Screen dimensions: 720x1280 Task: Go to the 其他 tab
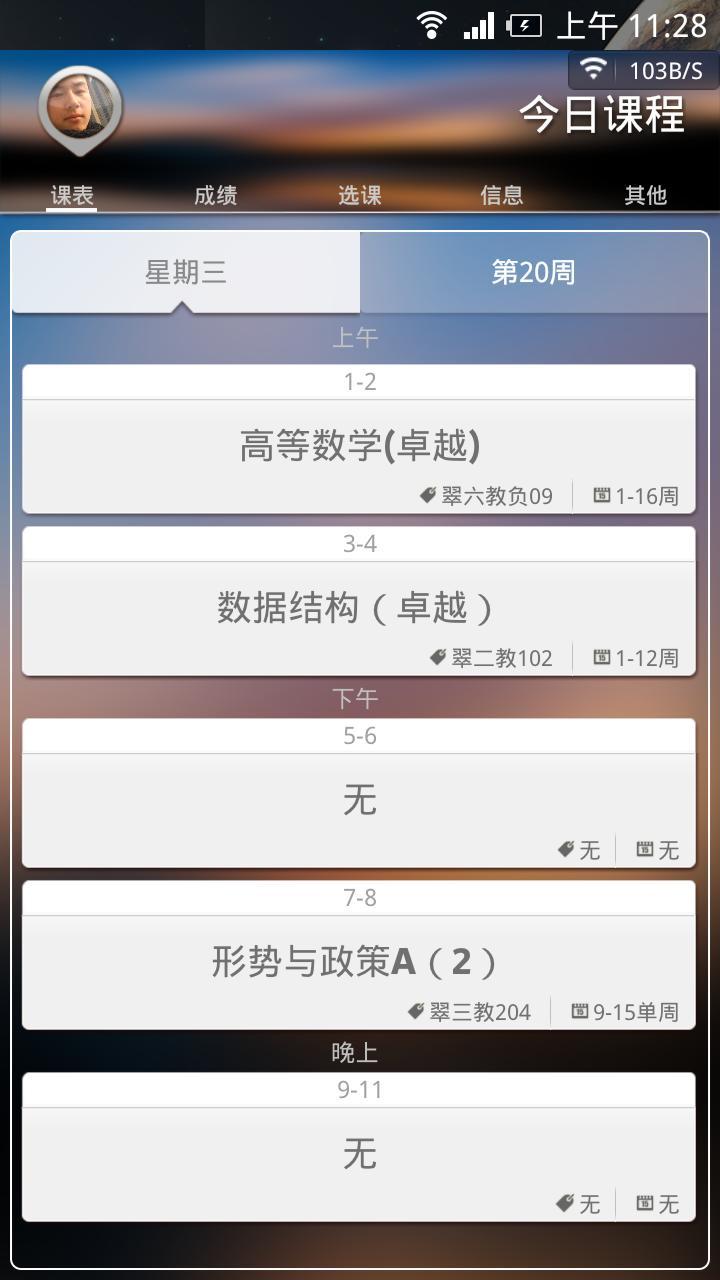[645, 195]
